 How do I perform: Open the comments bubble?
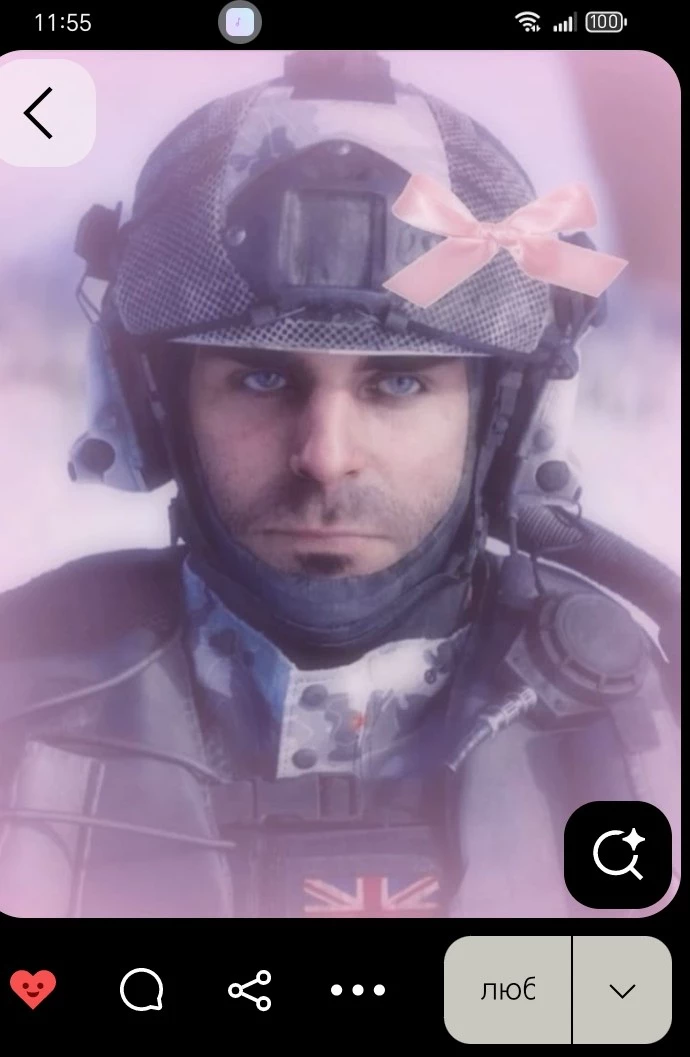141,990
